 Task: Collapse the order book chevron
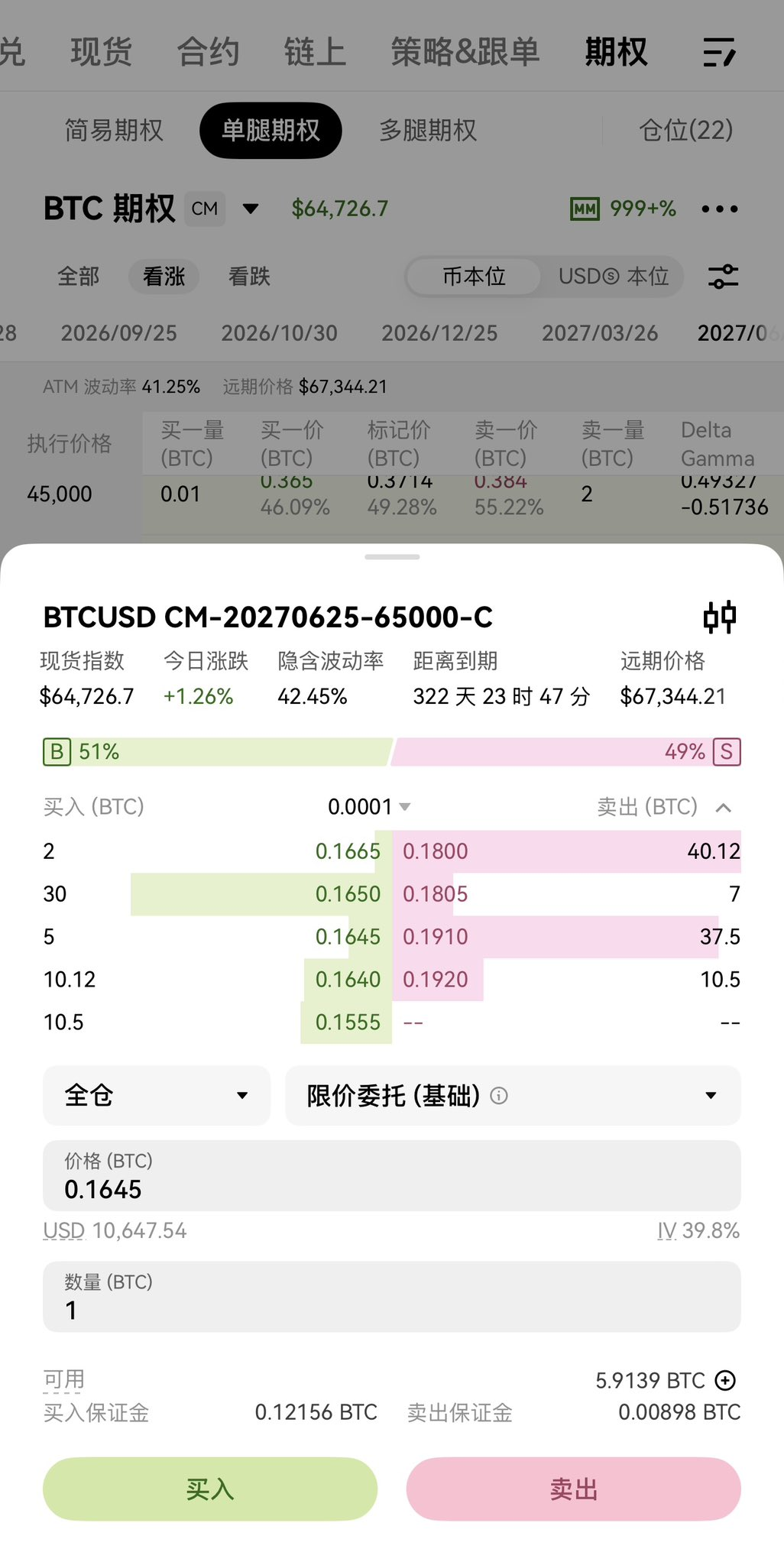coord(724,808)
